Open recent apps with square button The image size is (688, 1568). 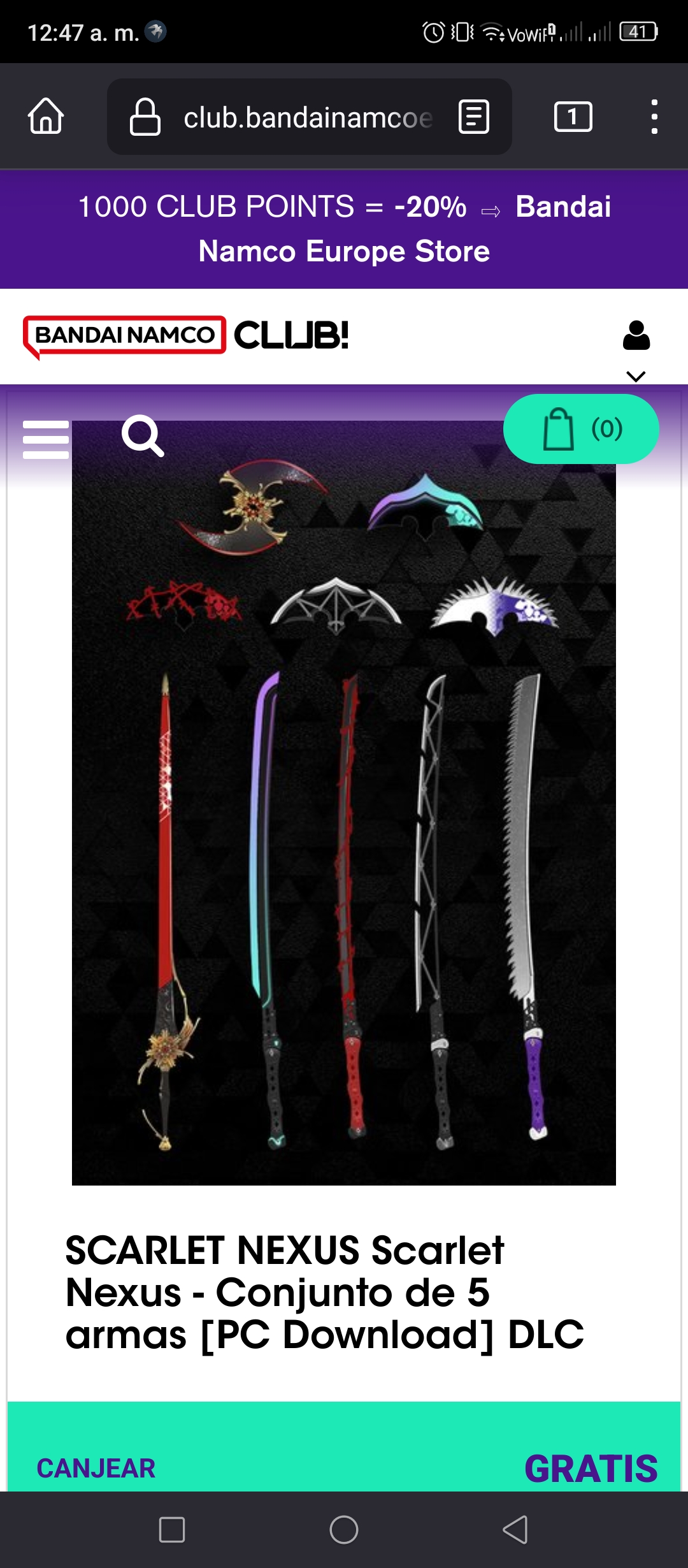pyautogui.click(x=172, y=1530)
